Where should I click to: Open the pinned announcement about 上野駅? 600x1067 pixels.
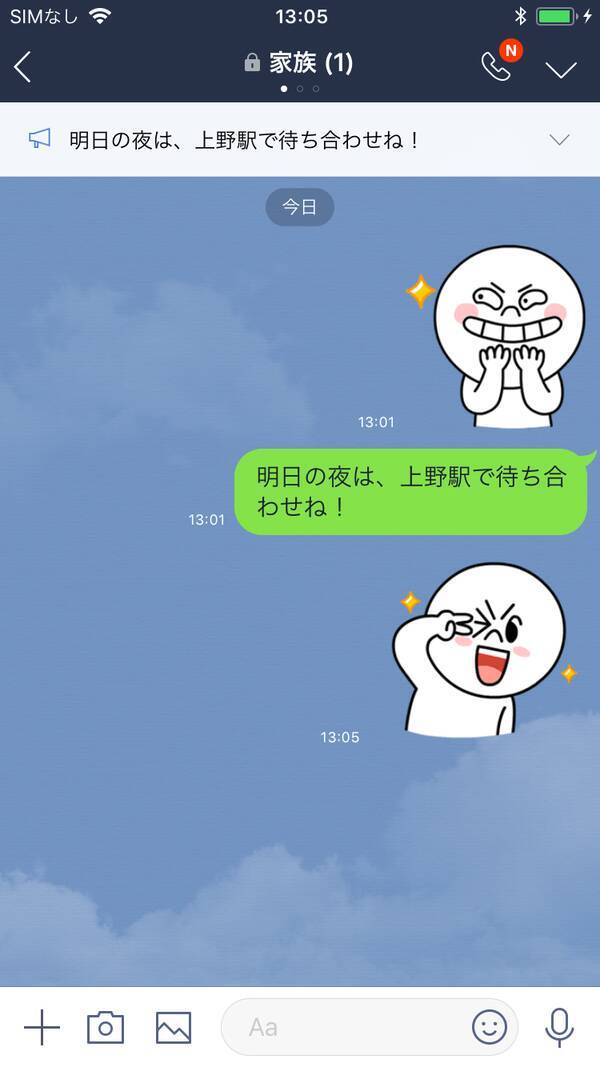[x=245, y=139]
